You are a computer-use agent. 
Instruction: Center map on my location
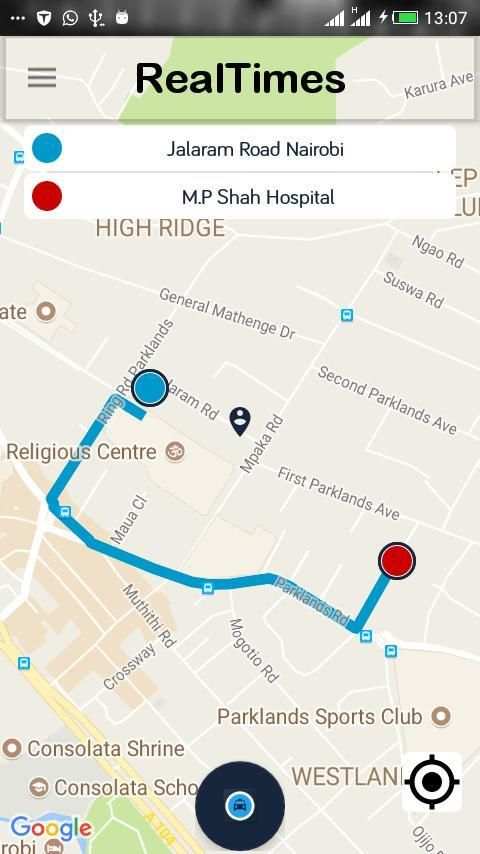(x=432, y=782)
